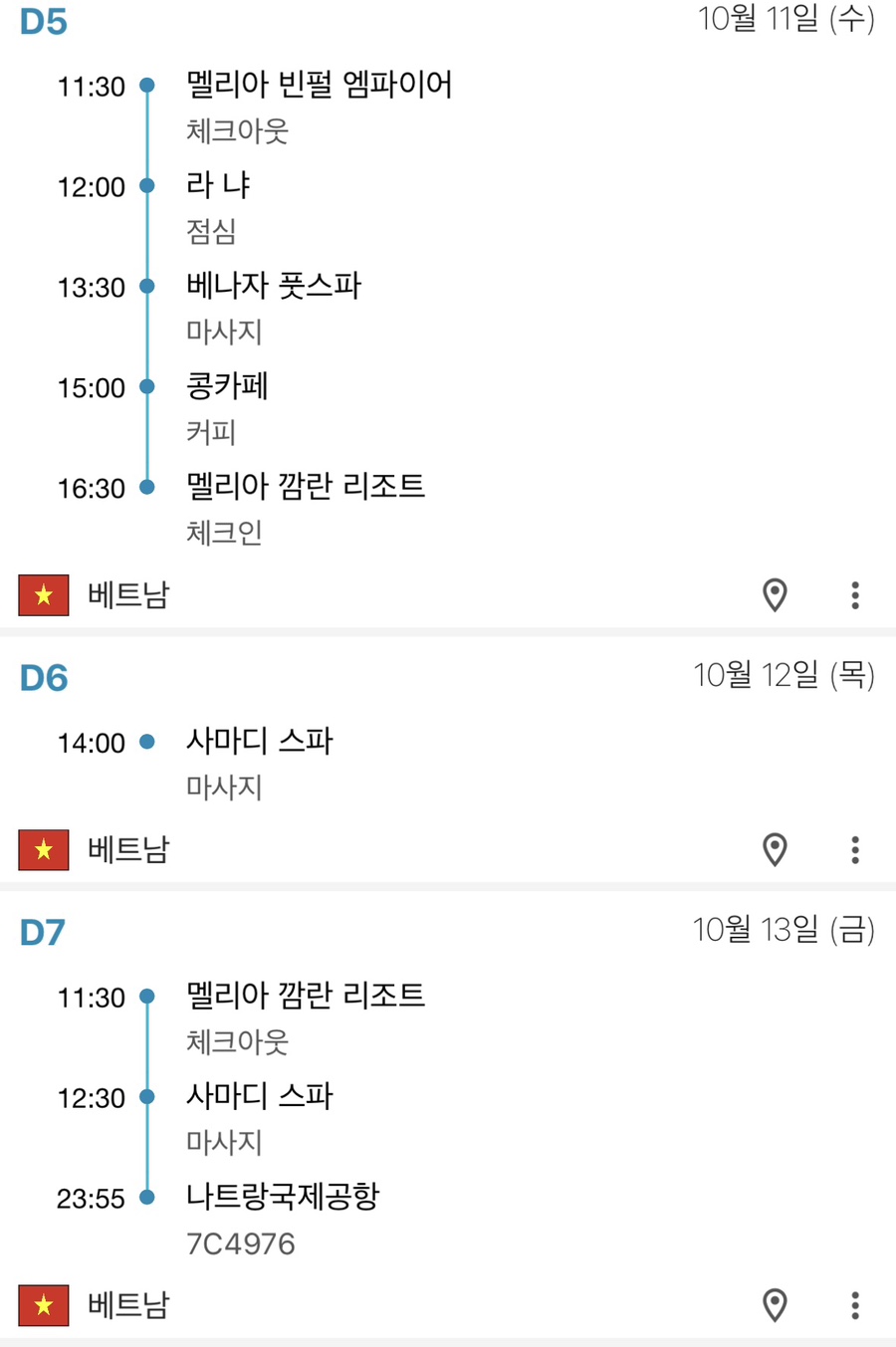Open the 16:30 멜리아 깜란 리조트 체크인 entry

pyautogui.click(x=305, y=487)
